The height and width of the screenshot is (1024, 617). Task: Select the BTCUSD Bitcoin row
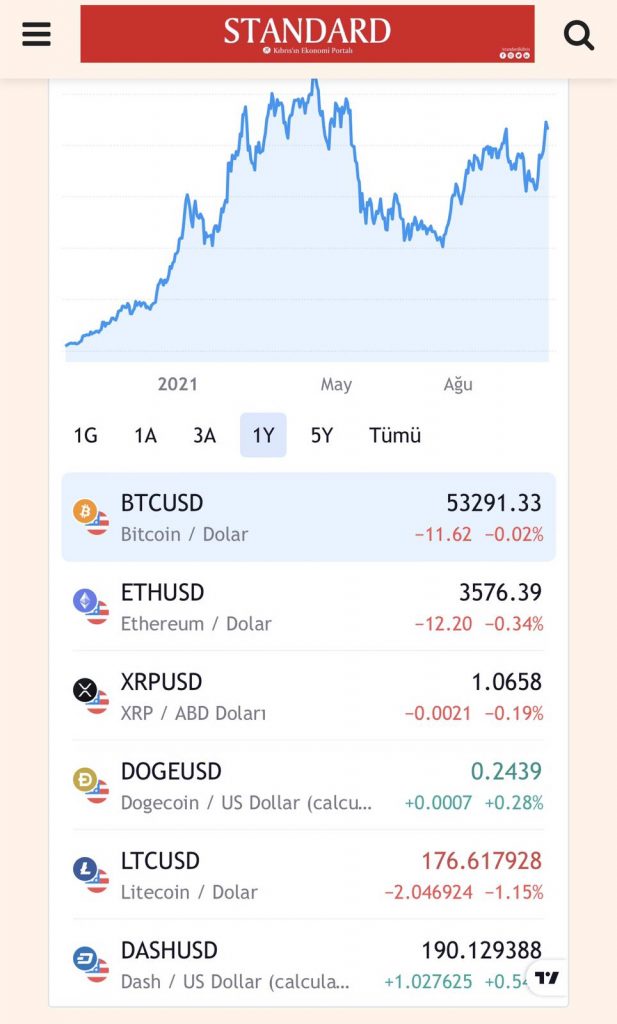click(308, 517)
